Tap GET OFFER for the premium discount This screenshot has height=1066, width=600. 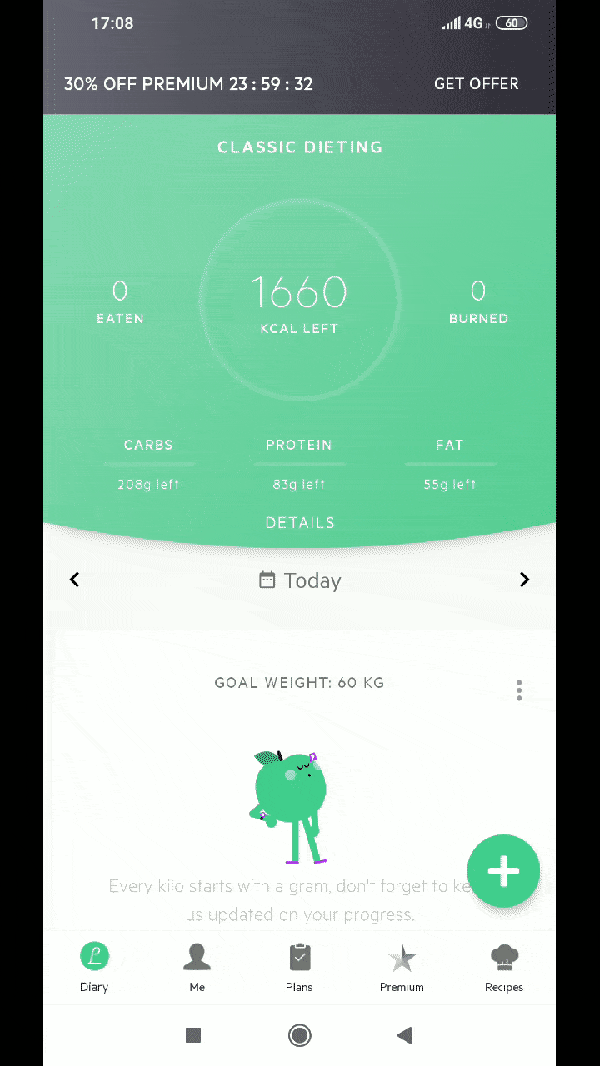[476, 84]
